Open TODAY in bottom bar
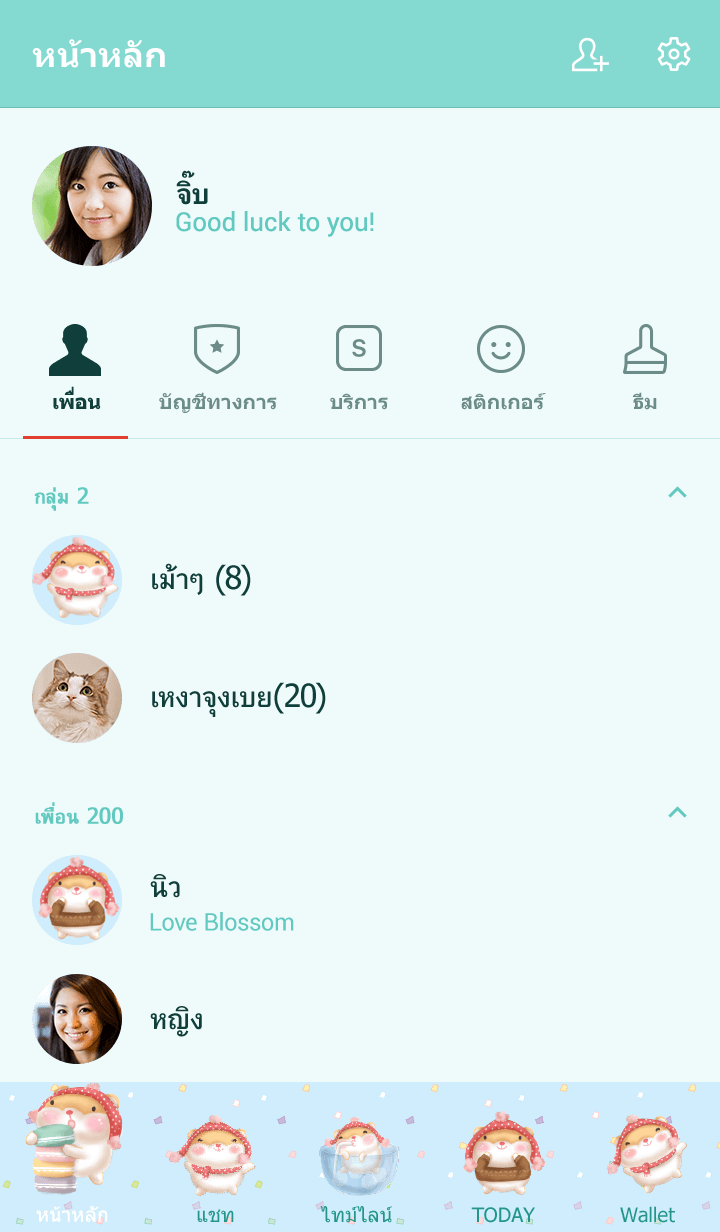This screenshot has height=1232, width=720. click(x=503, y=1160)
